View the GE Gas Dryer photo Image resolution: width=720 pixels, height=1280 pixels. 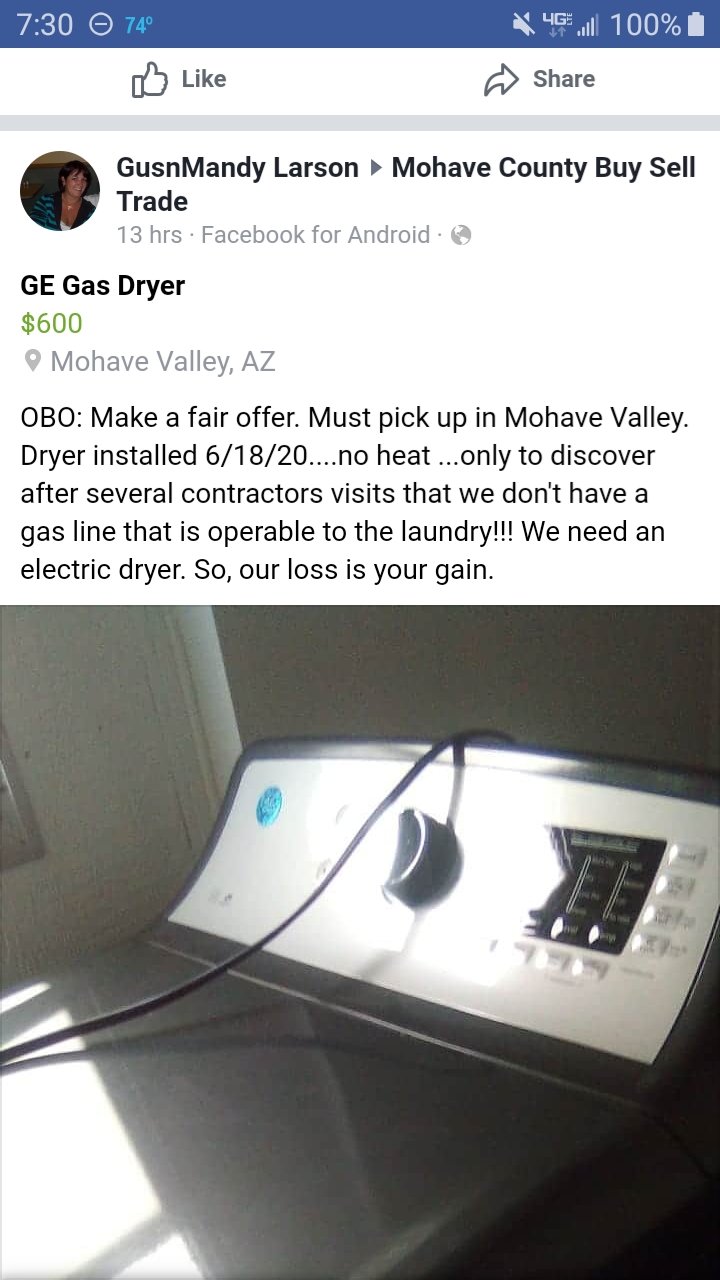[x=360, y=942]
